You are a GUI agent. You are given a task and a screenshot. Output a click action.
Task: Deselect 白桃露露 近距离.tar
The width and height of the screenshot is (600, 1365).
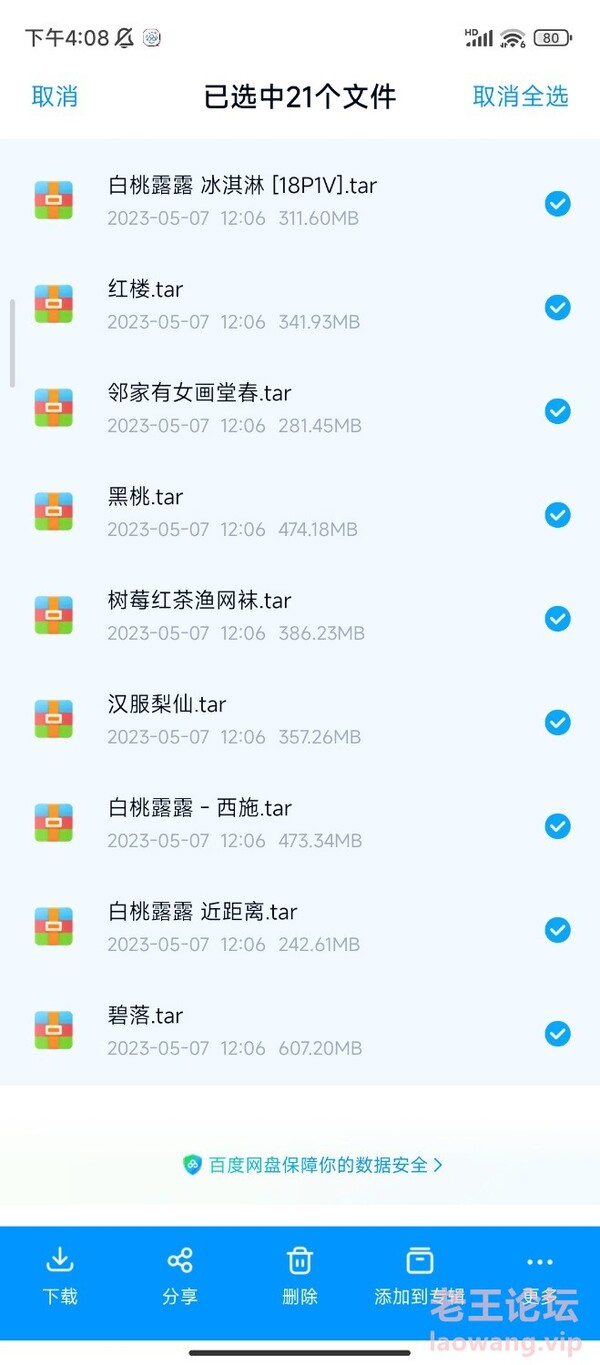click(x=557, y=930)
